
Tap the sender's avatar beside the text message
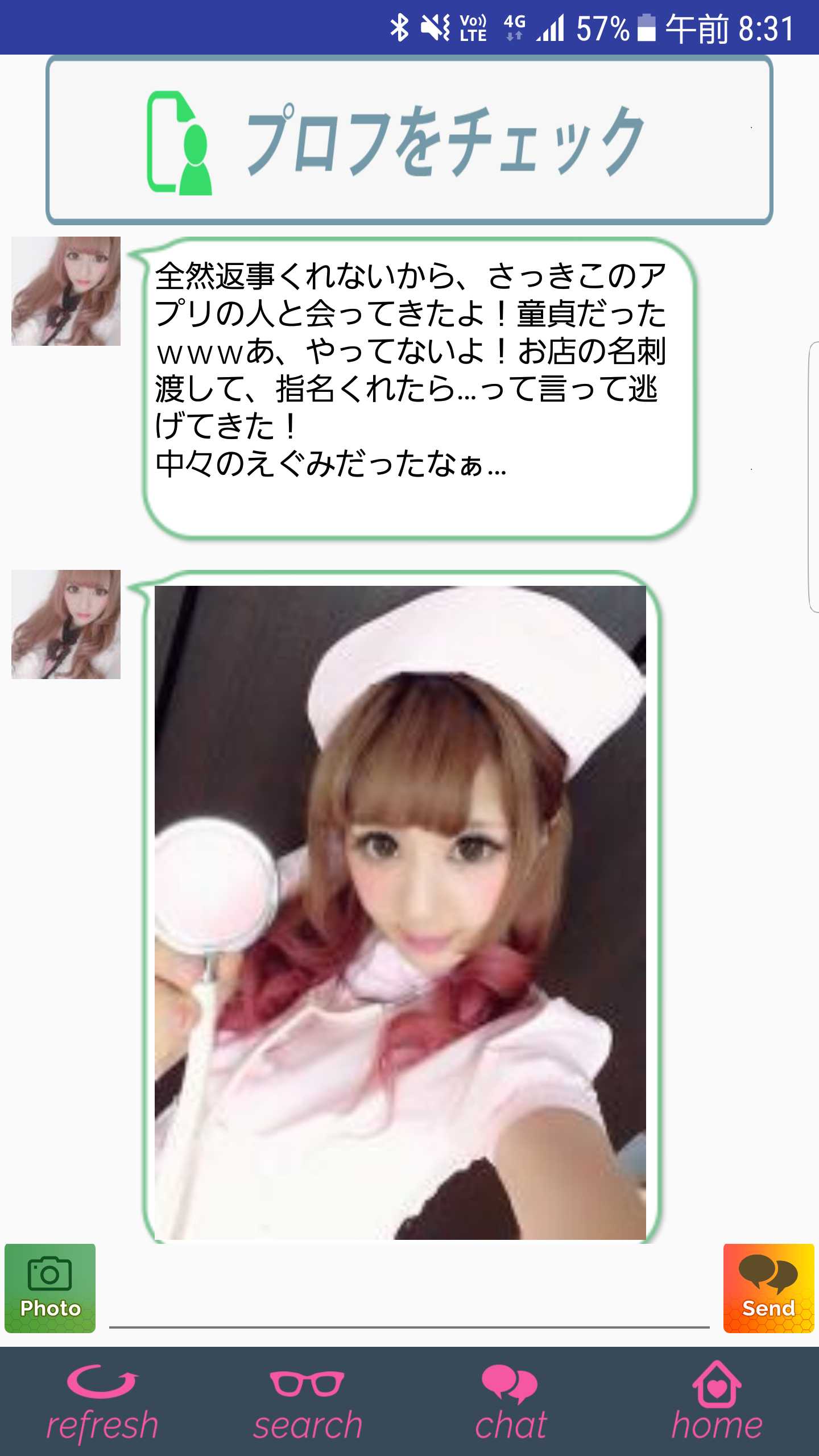pos(66,291)
